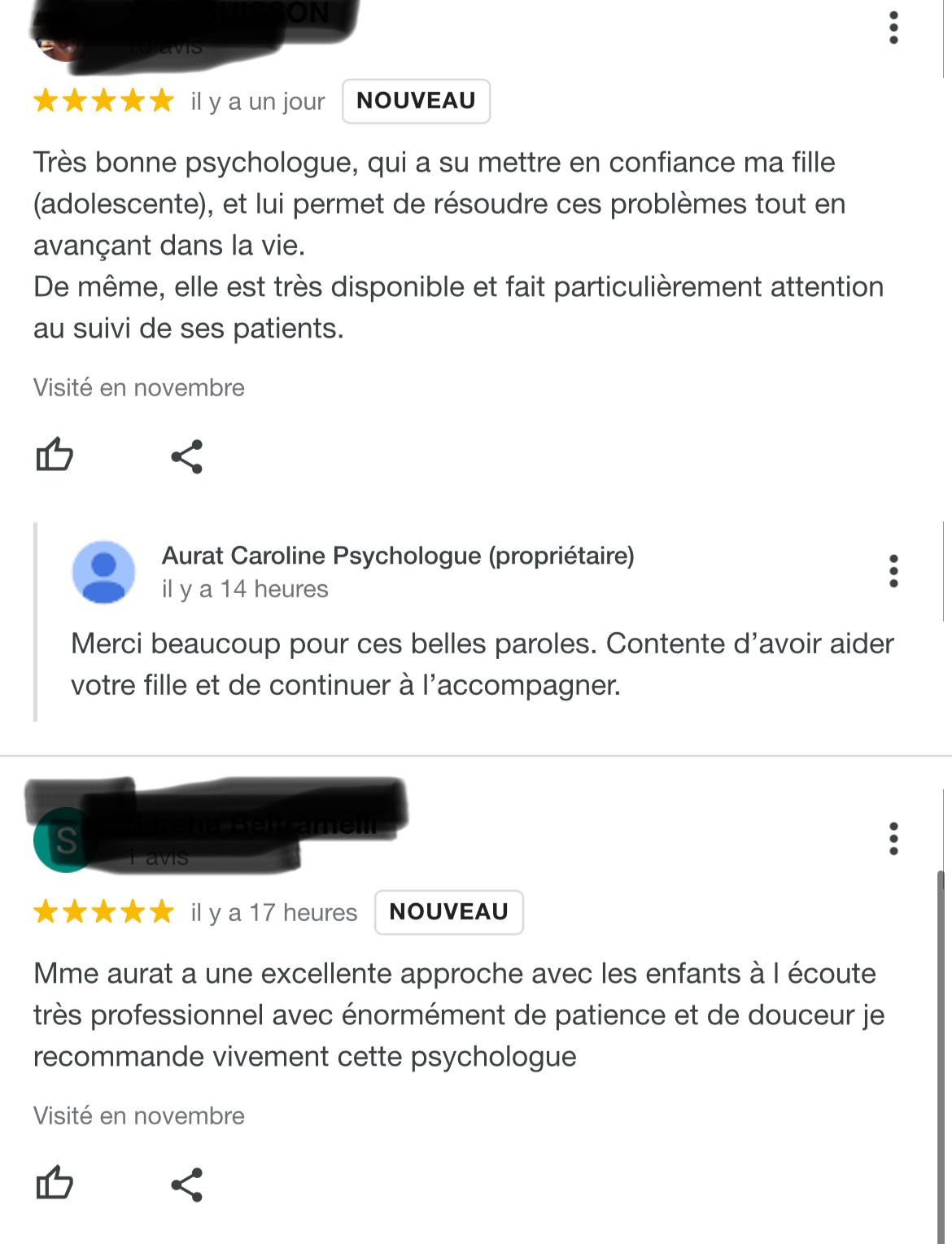Screen dimensions: 952x1244
Task: Share the review mentioning the adolescent daughter
Action: (x=186, y=456)
